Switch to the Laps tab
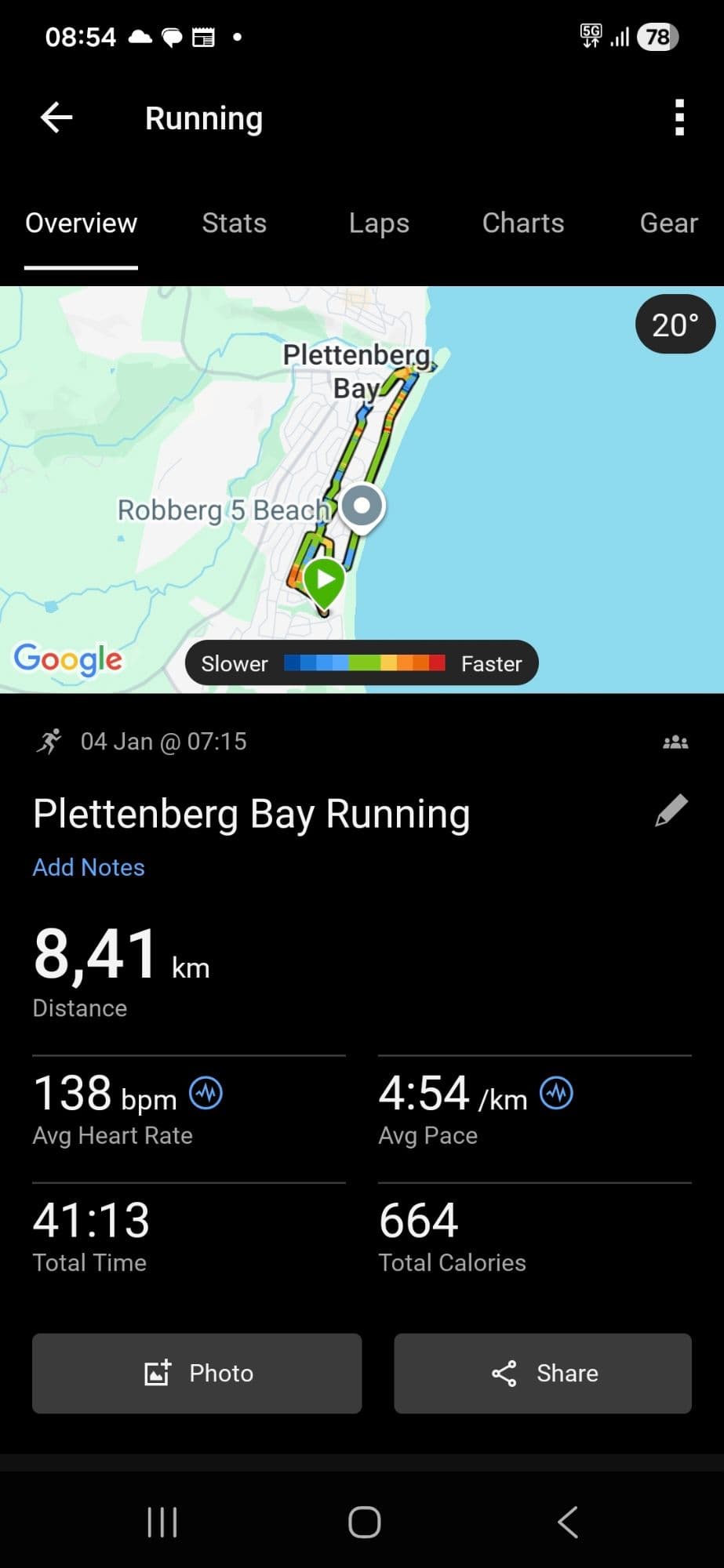The height and width of the screenshot is (1568, 724). pyautogui.click(x=379, y=223)
